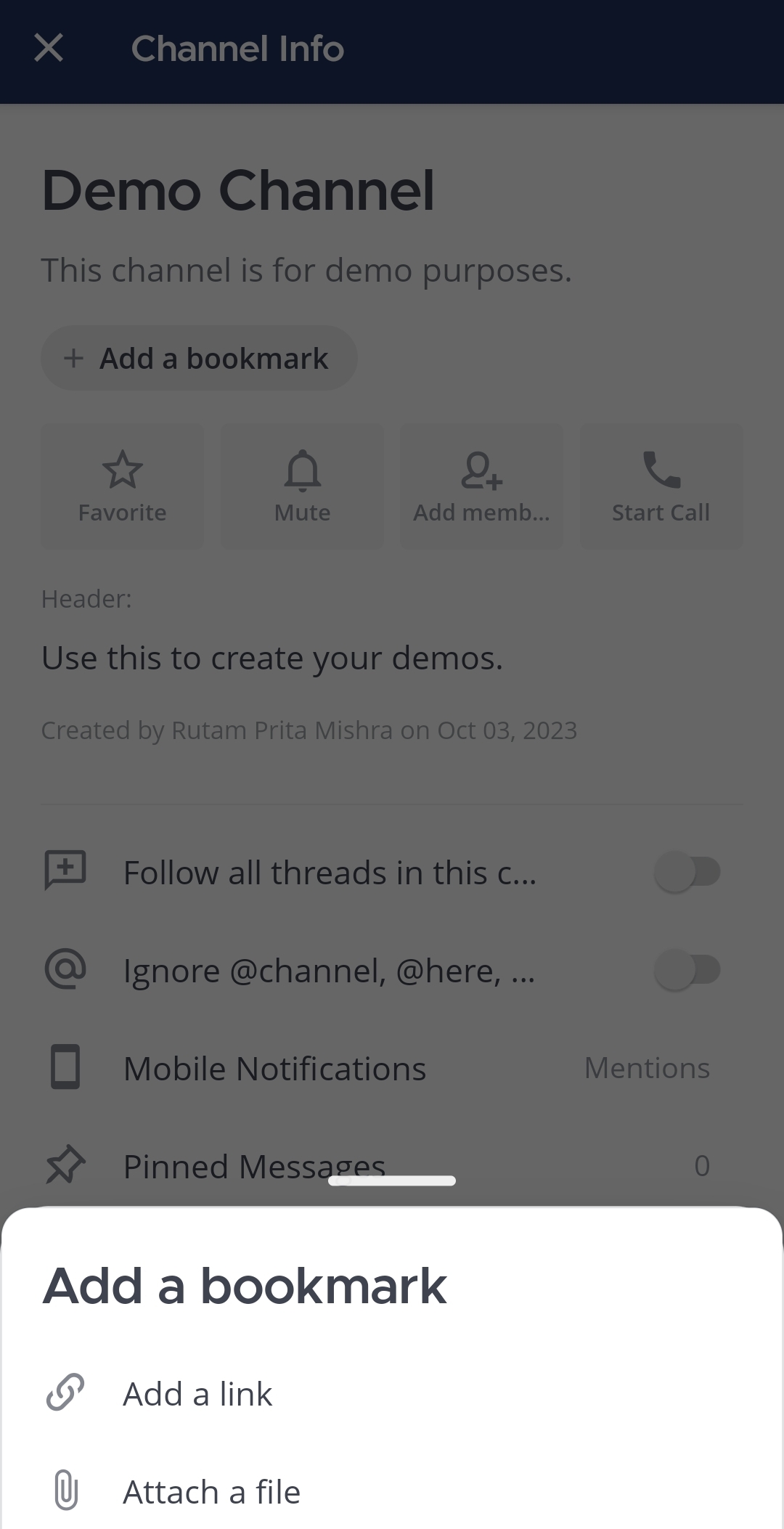784x1529 pixels.
Task: Mute this channel
Action: click(x=302, y=486)
